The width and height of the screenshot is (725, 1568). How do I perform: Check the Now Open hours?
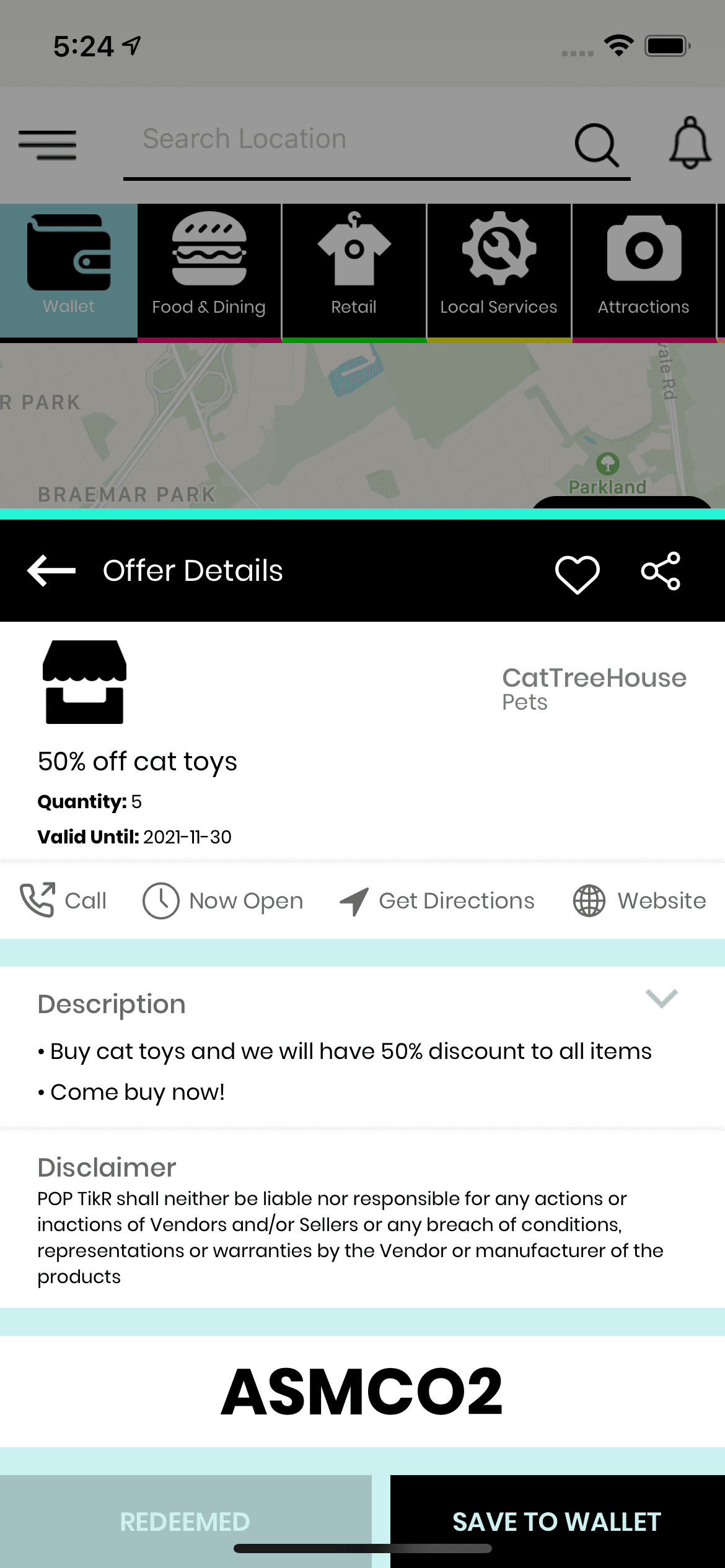[223, 900]
